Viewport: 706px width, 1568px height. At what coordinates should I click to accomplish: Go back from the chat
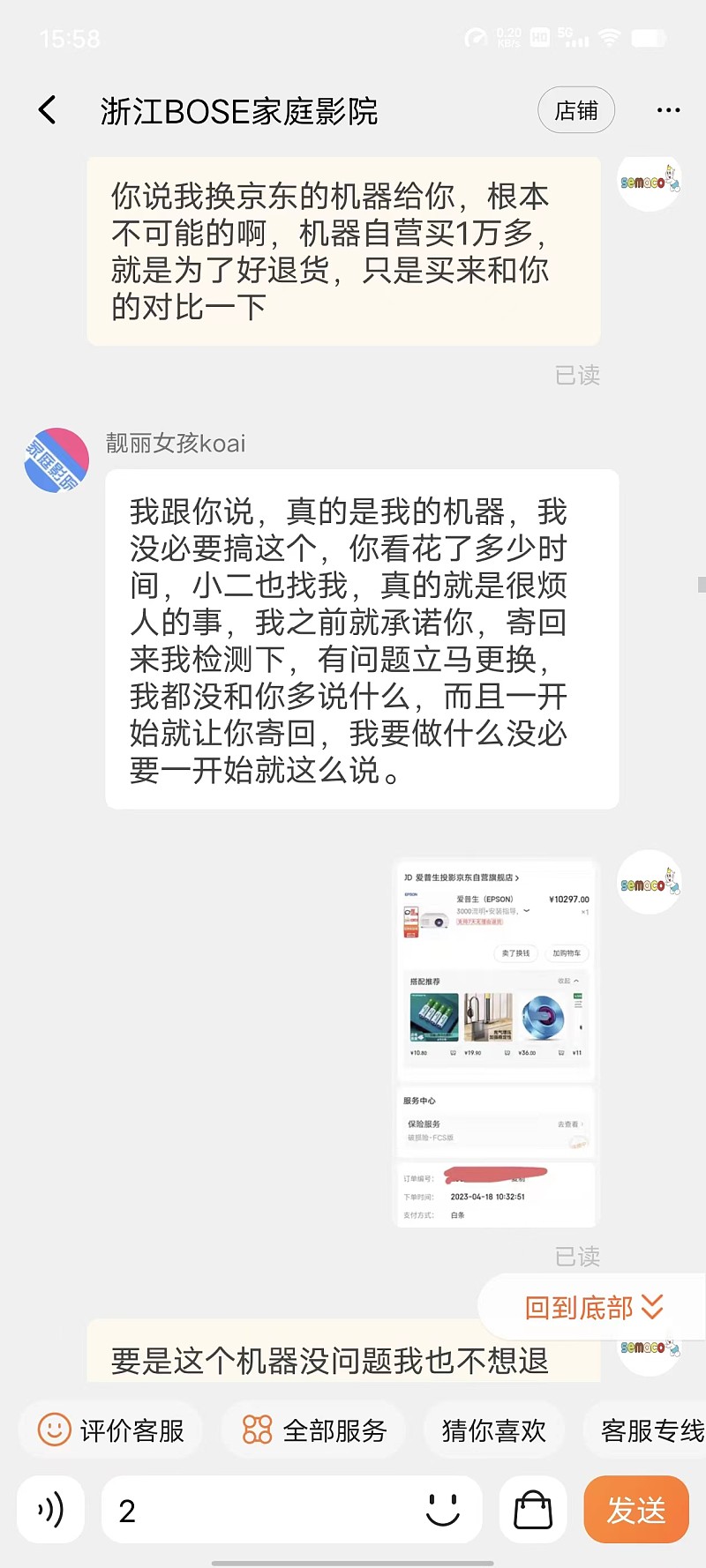pyautogui.click(x=48, y=110)
